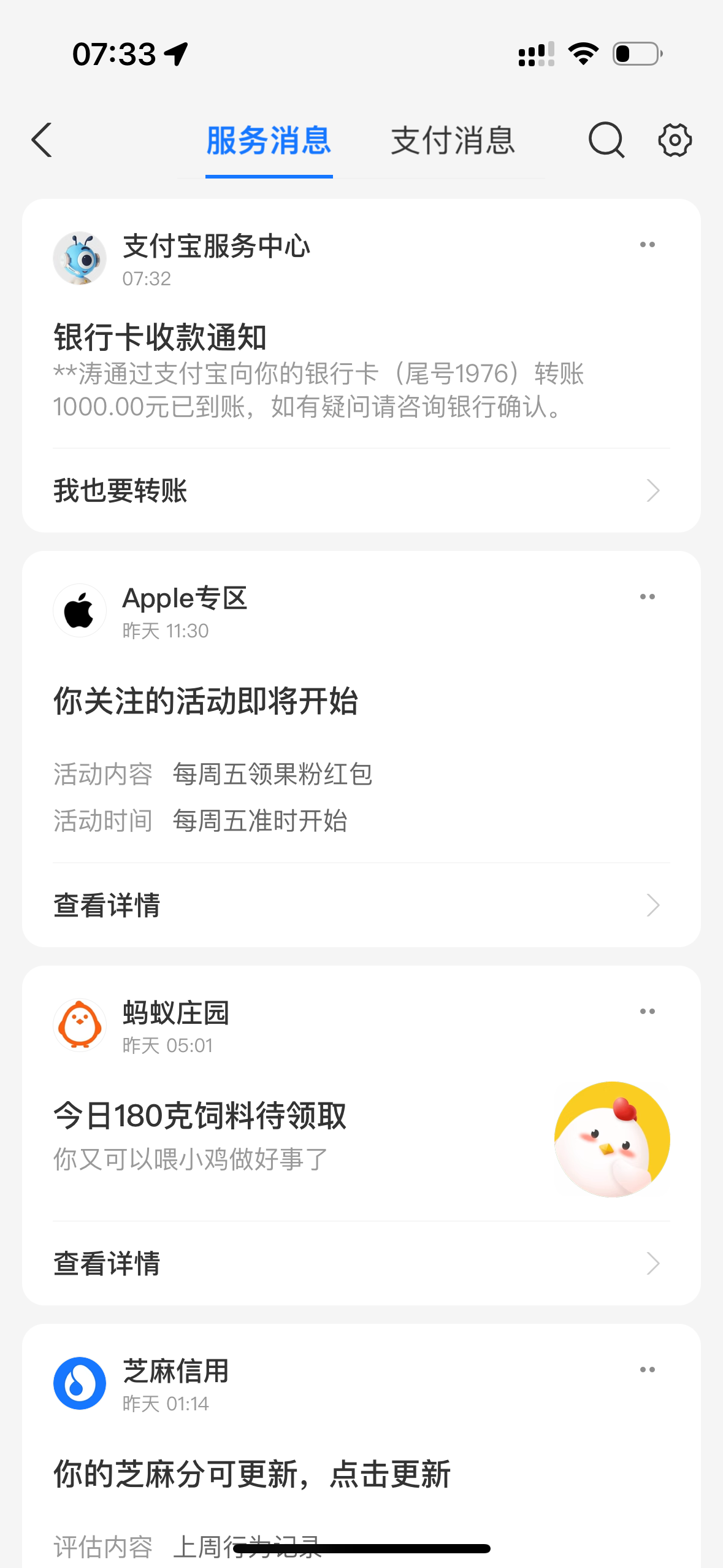This screenshot has width=723, height=1568.
Task: Go back using the top-left arrow
Action: pos(42,140)
